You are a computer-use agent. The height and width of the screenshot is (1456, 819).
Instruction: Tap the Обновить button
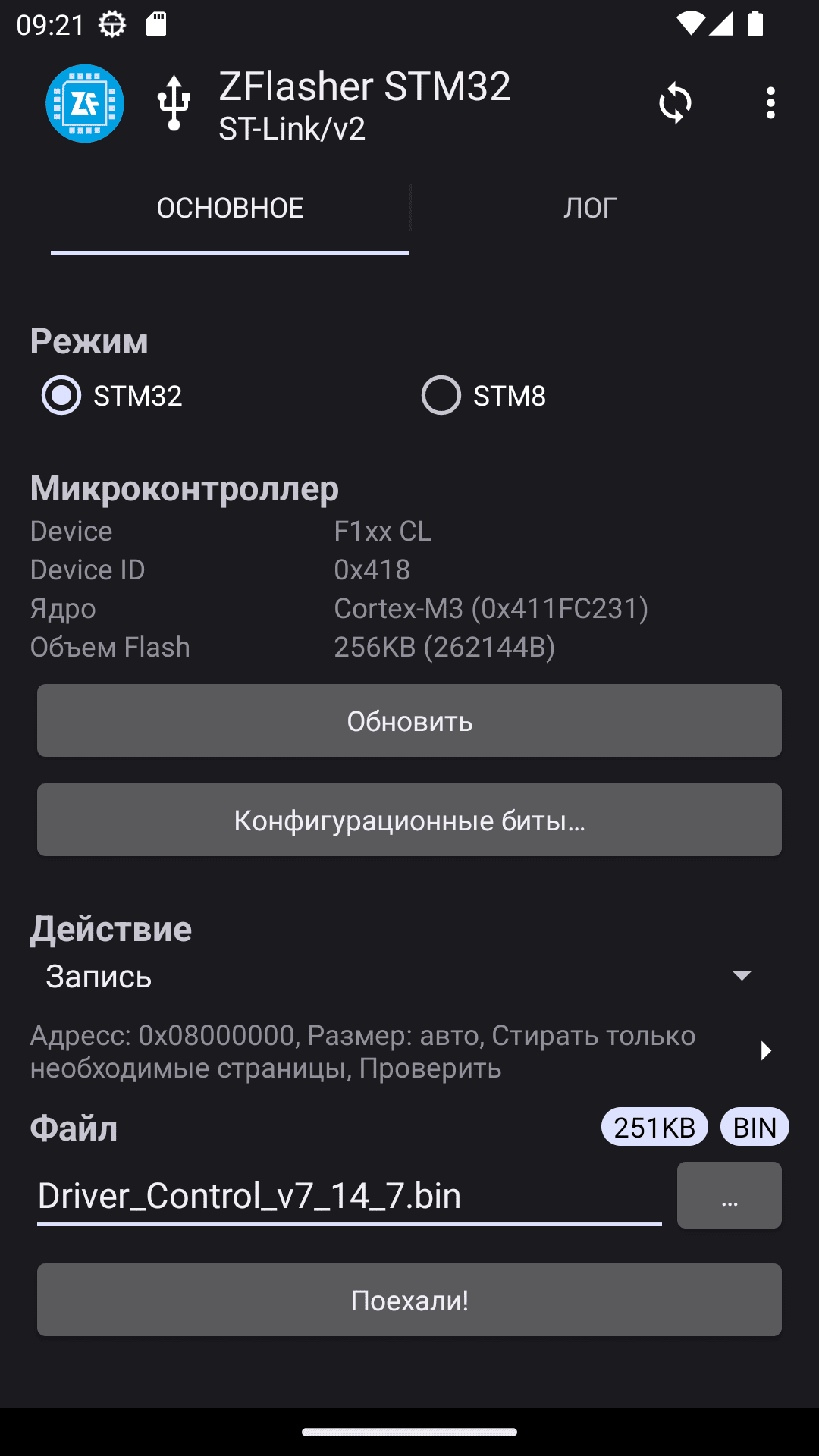409,720
